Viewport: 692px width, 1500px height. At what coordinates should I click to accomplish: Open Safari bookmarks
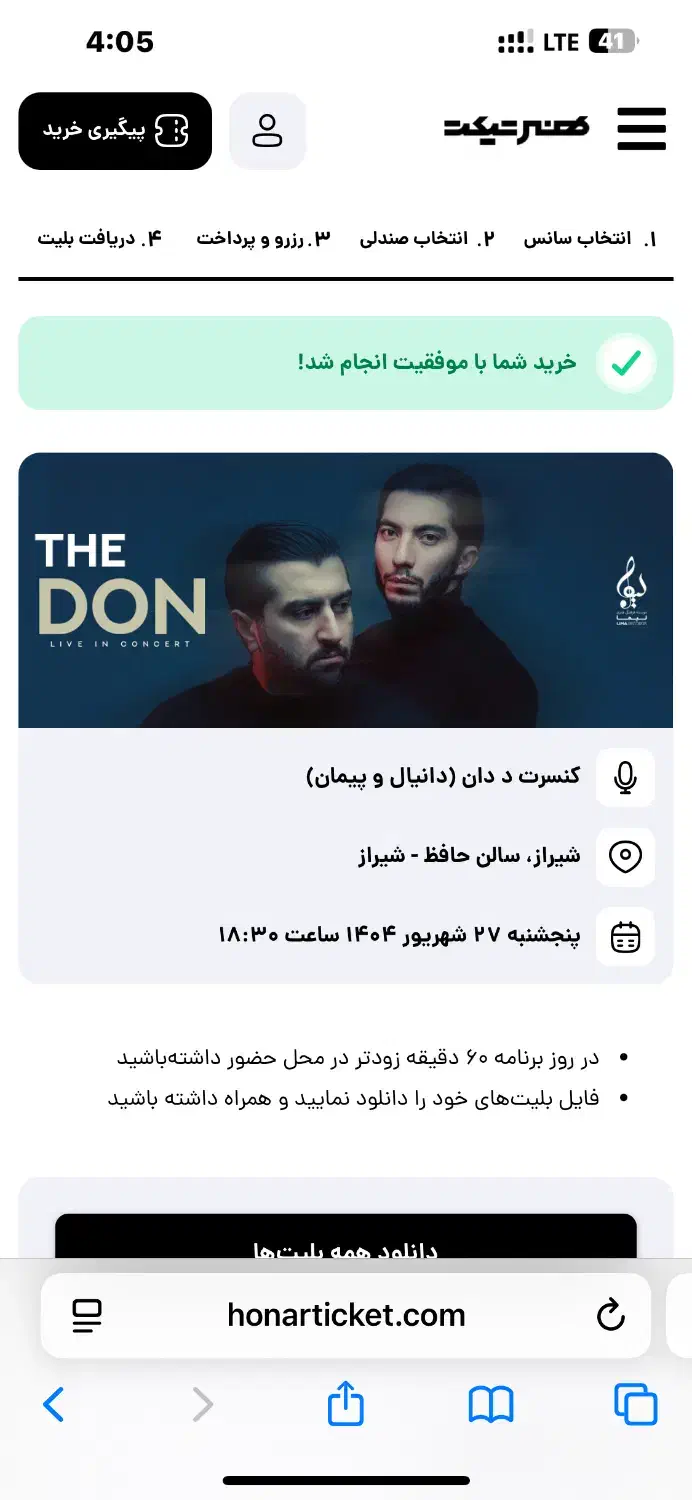[x=491, y=1405]
